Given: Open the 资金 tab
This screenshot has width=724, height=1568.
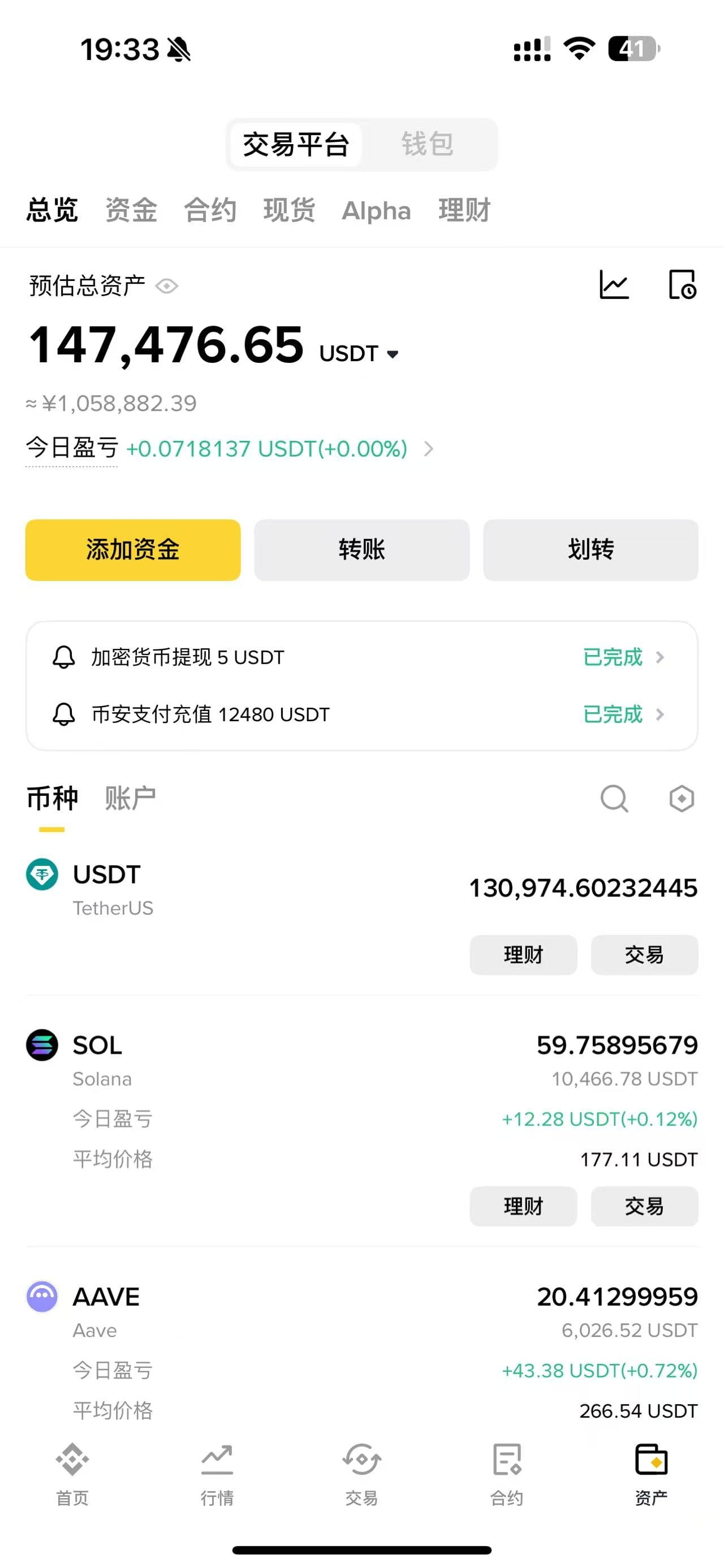Looking at the screenshot, I should tap(131, 210).
